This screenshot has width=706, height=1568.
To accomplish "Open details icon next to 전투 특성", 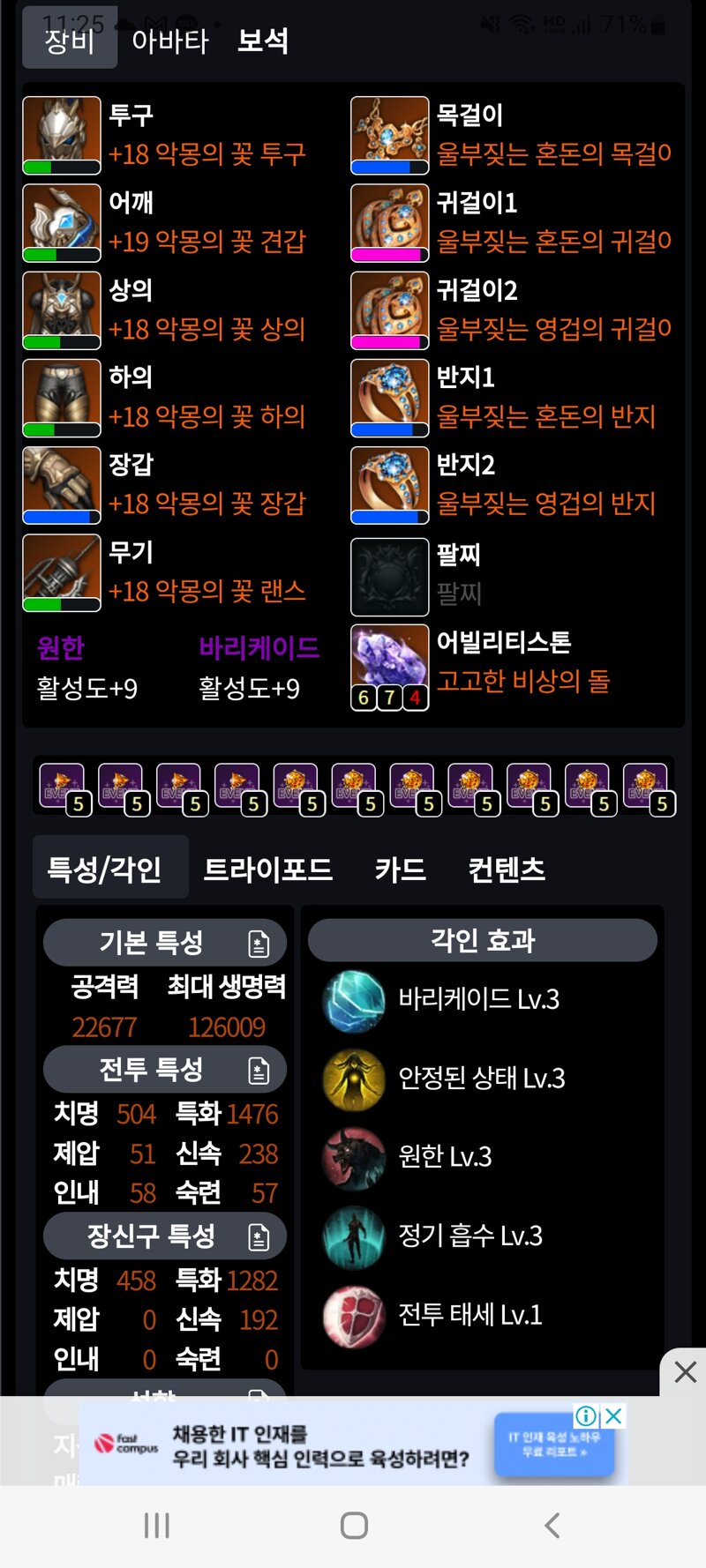I will pyautogui.click(x=259, y=1071).
